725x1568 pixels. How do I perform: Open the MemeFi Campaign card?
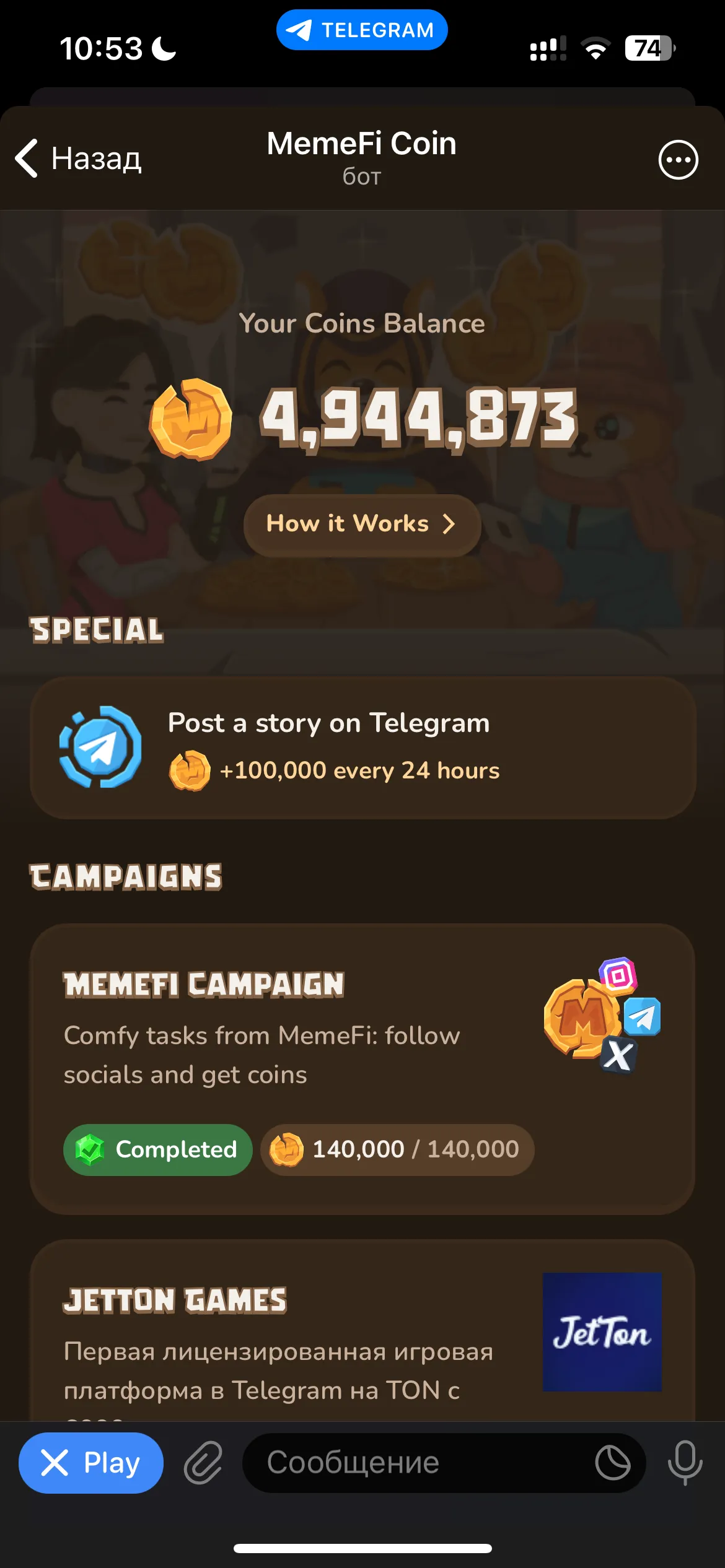362,1069
